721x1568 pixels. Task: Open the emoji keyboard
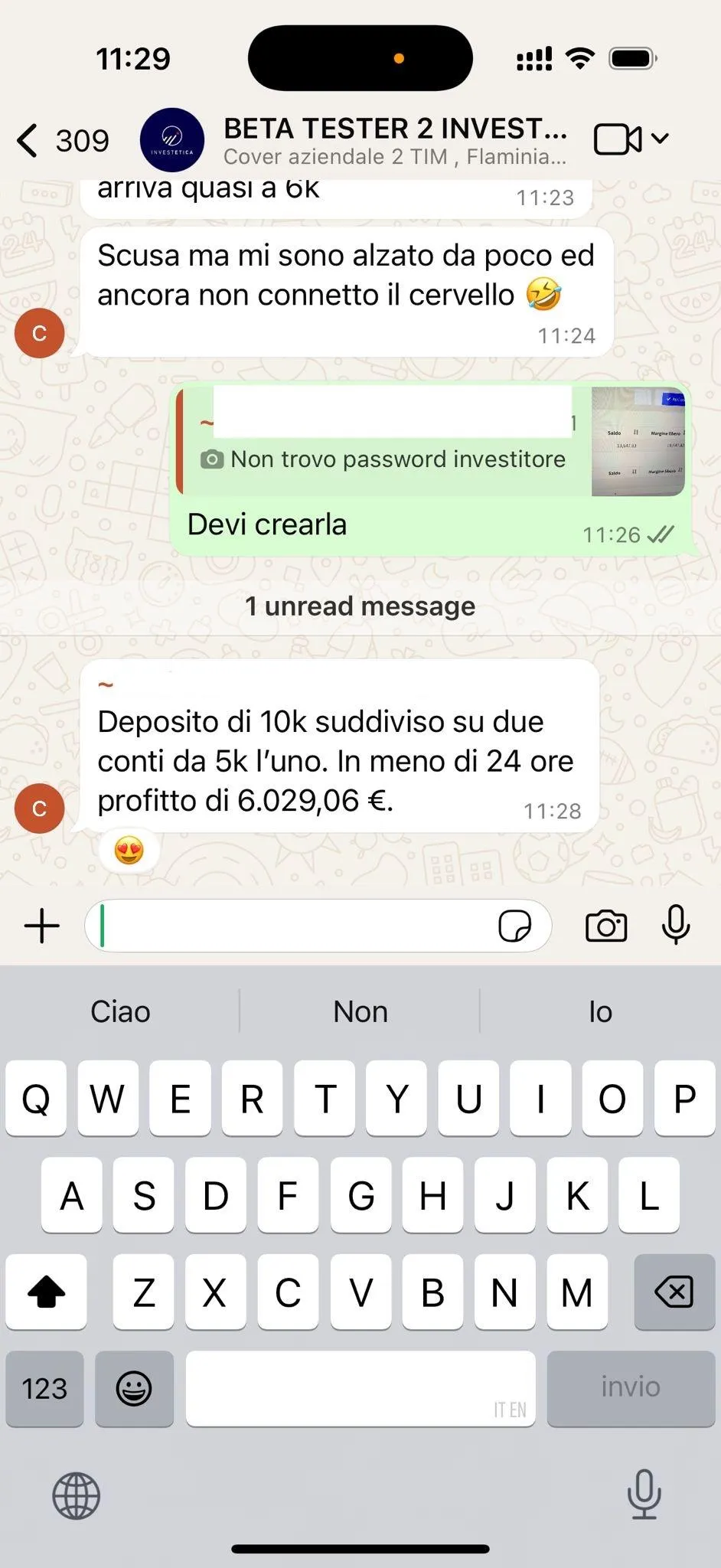click(x=134, y=1388)
